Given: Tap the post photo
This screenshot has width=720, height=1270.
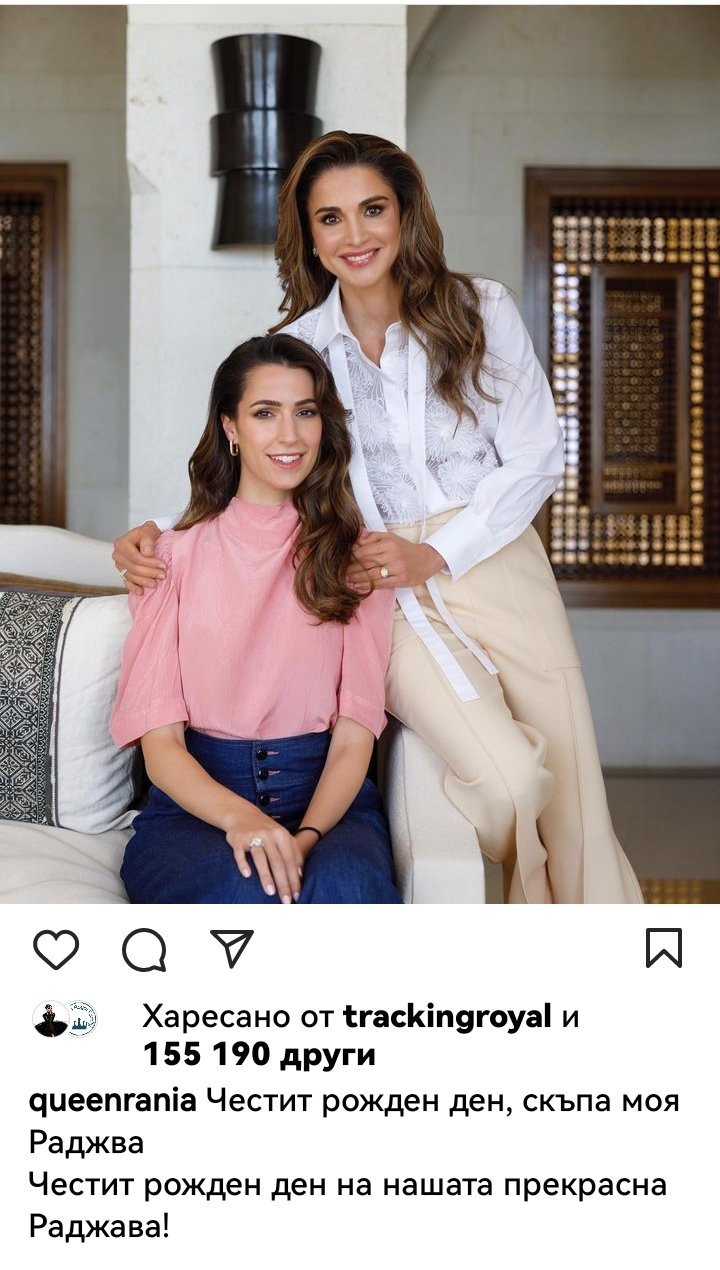Looking at the screenshot, I should pyautogui.click(x=360, y=454).
